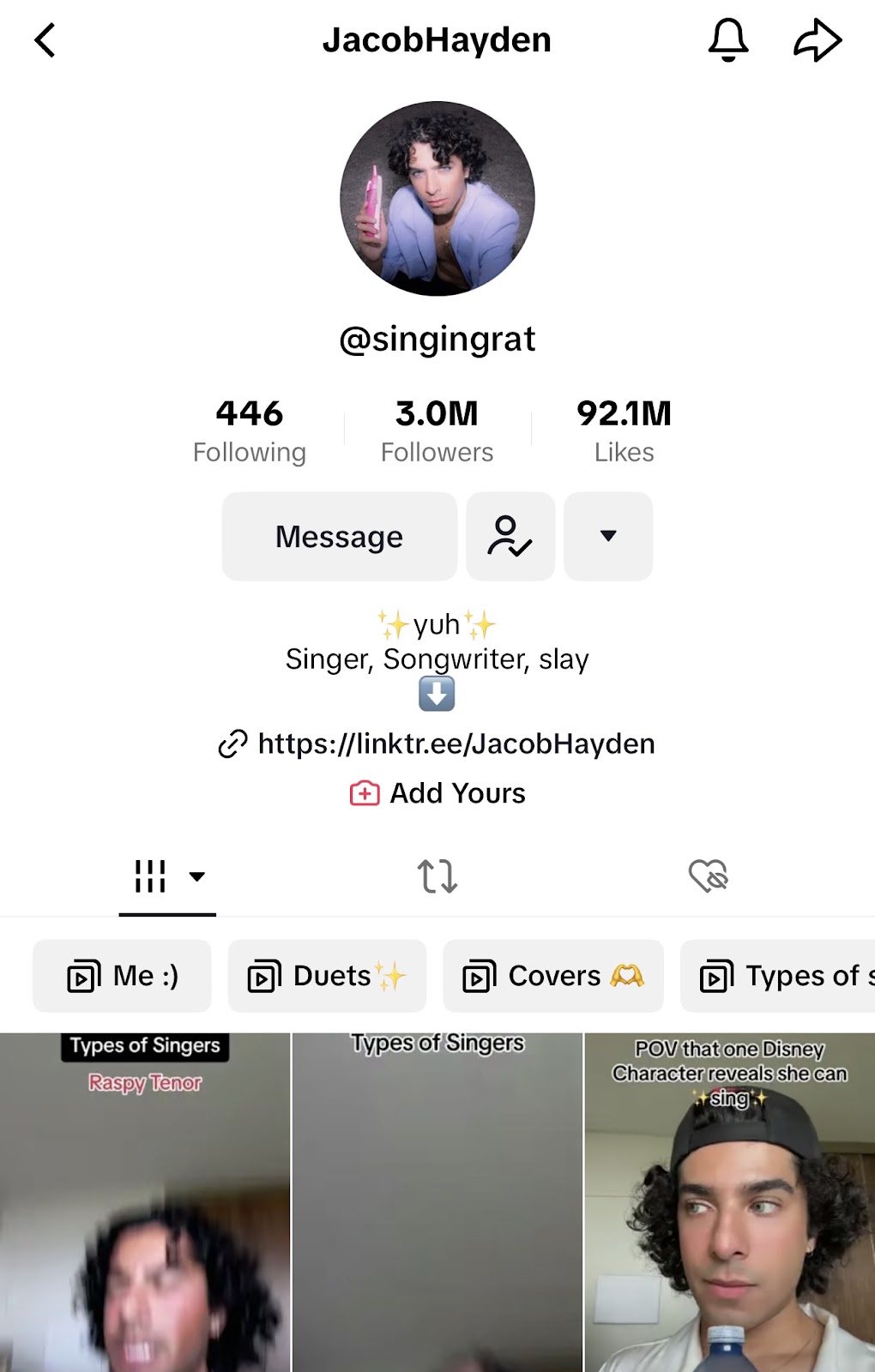This screenshot has width=875, height=1372.
Task: Open the Me :) playlist
Action: tap(123, 976)
